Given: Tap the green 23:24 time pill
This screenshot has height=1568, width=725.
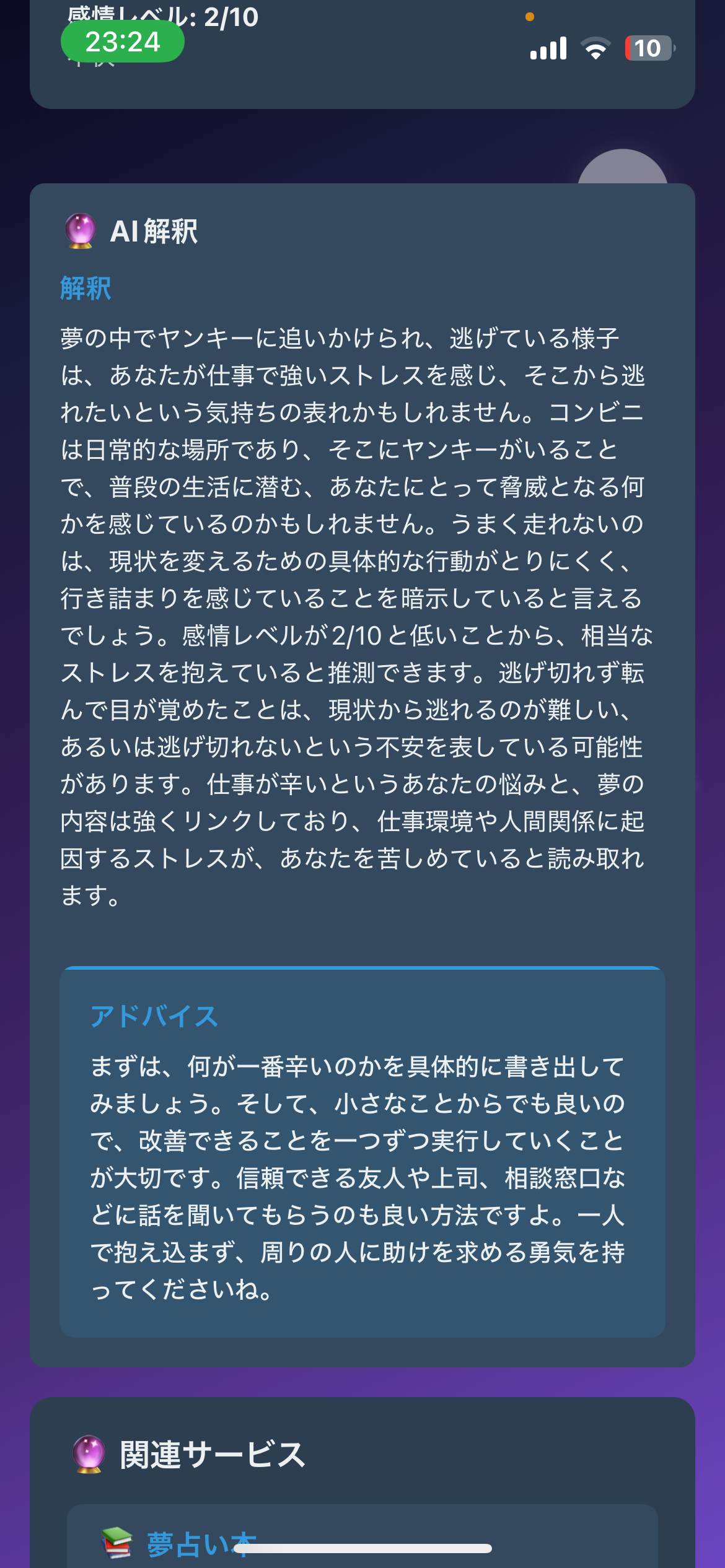Looking at the screenshot, I should coord(122,43).
